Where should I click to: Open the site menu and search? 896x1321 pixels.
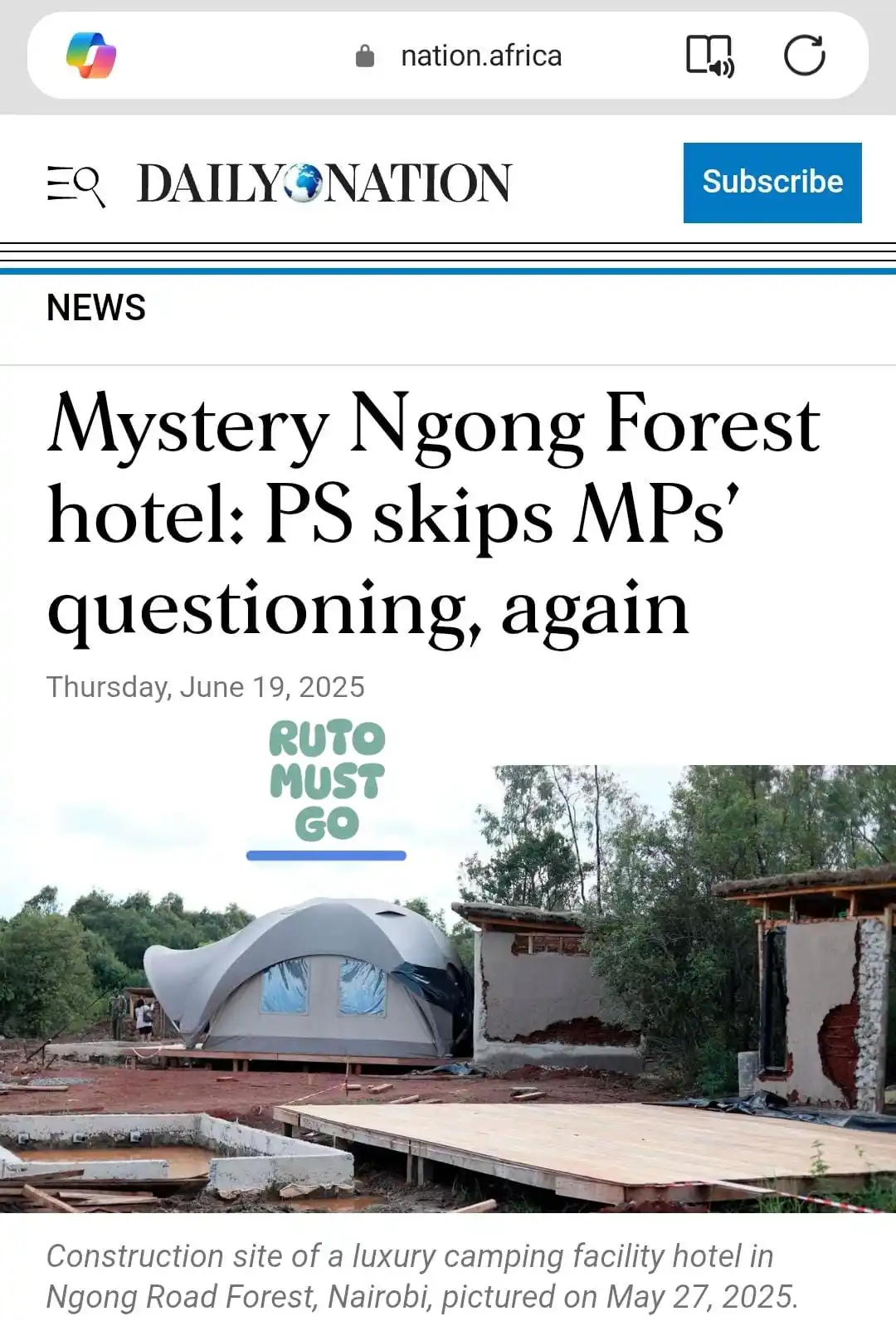coord(75,184)
